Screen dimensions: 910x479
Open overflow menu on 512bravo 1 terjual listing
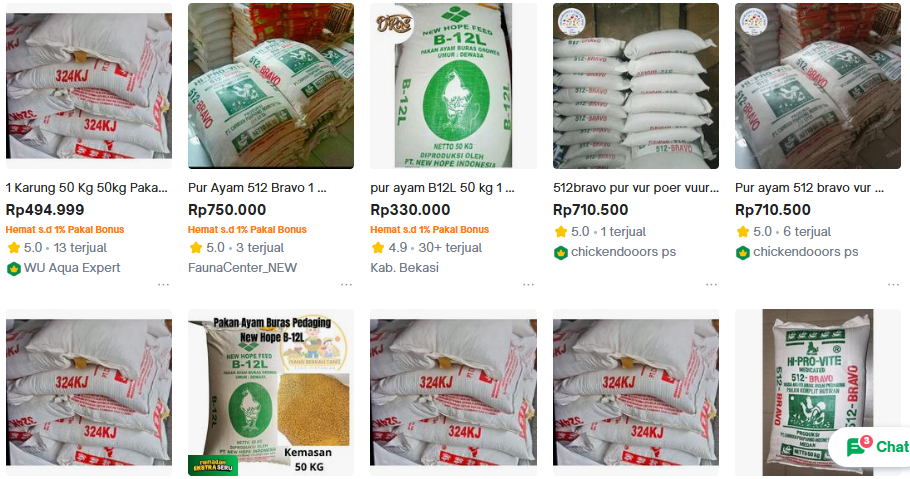click(711, 284)
